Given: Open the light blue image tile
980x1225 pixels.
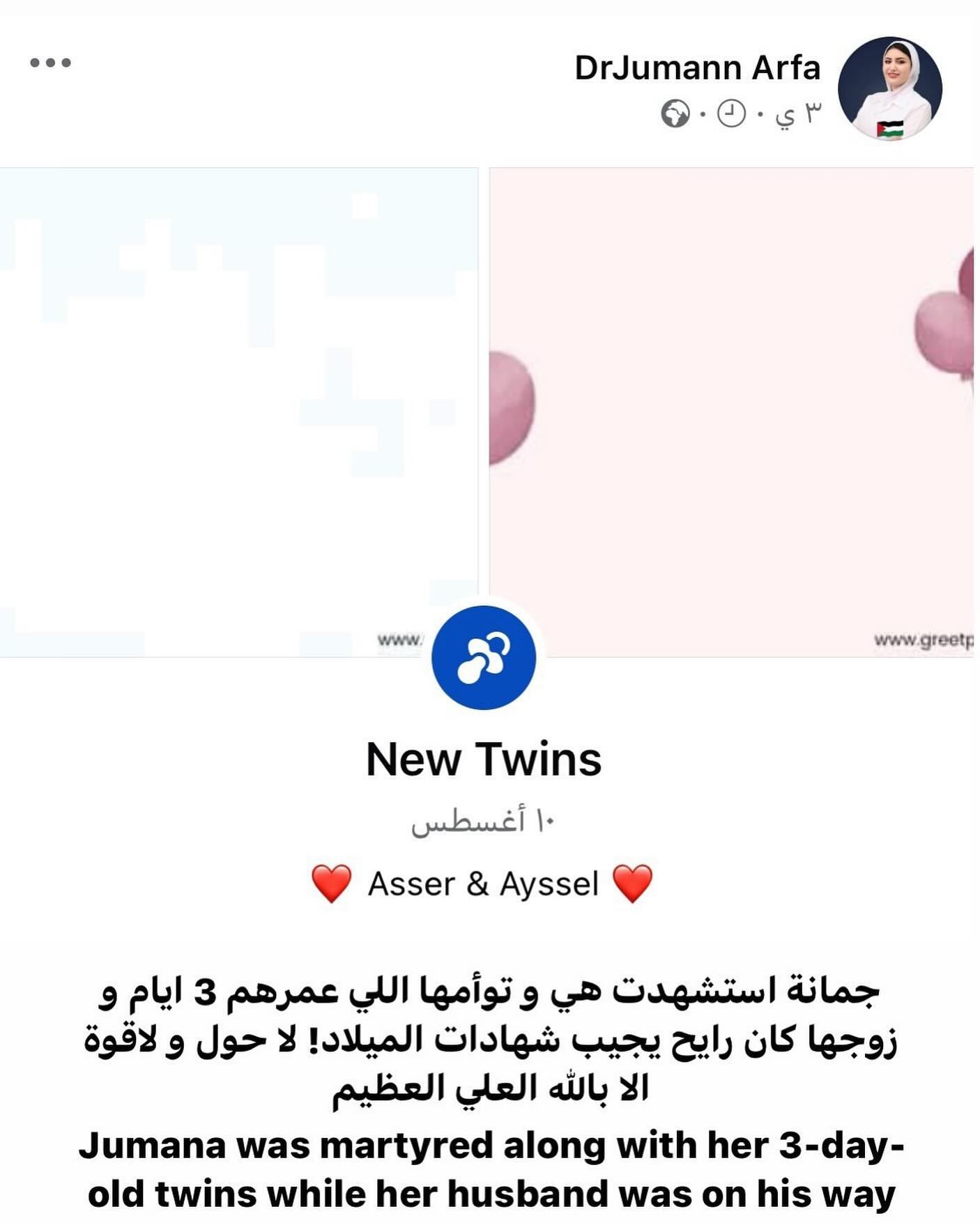Looking at the screenshot, I should point(238,390).
